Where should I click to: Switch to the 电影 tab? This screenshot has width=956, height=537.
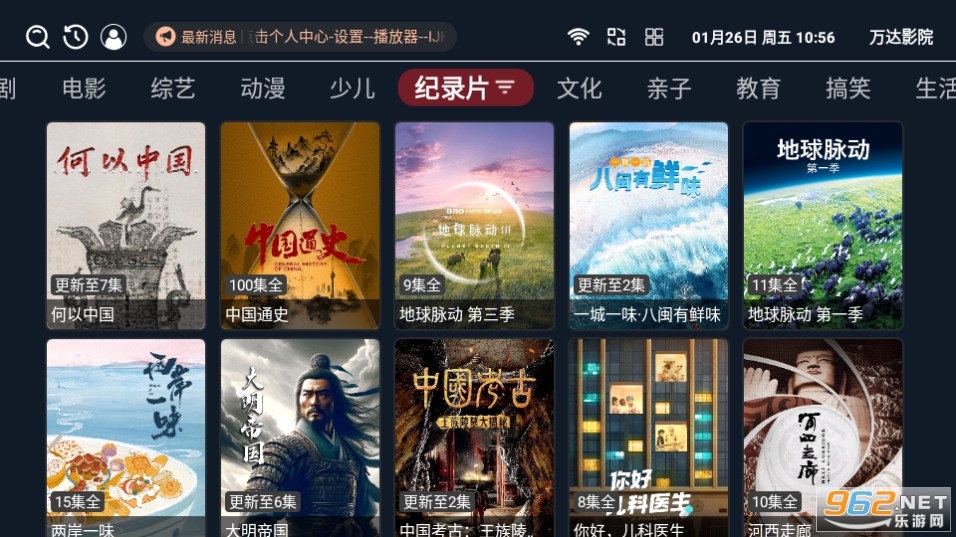pyautogui.click(x=84, y=88)
